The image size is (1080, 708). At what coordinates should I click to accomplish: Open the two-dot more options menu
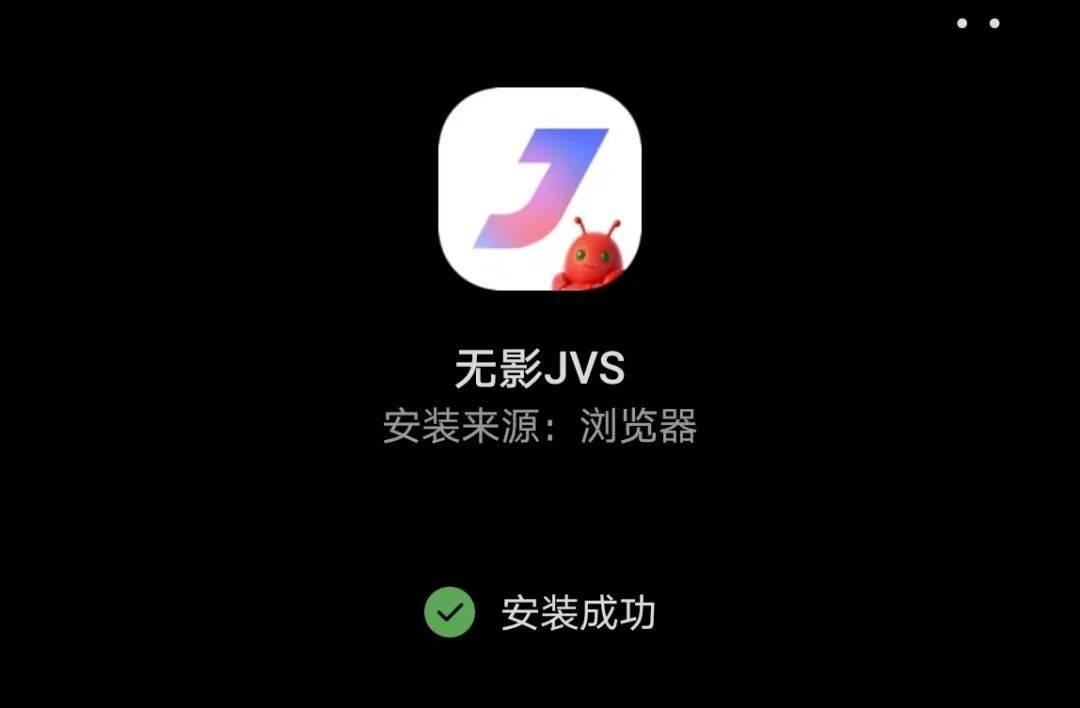click(x=978, y=23)
